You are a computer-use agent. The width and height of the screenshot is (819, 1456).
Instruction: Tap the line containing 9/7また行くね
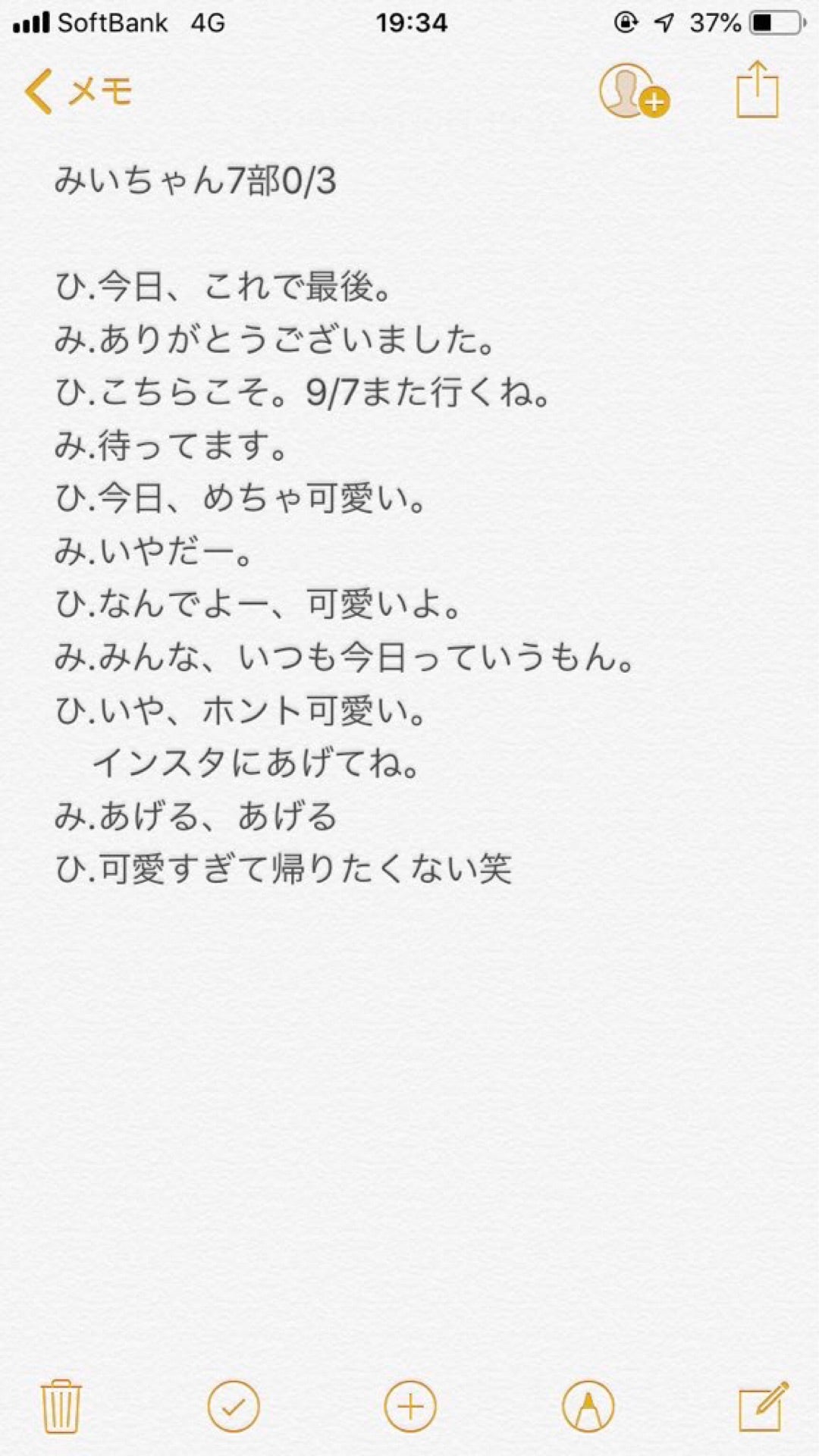tap(303, 393)
